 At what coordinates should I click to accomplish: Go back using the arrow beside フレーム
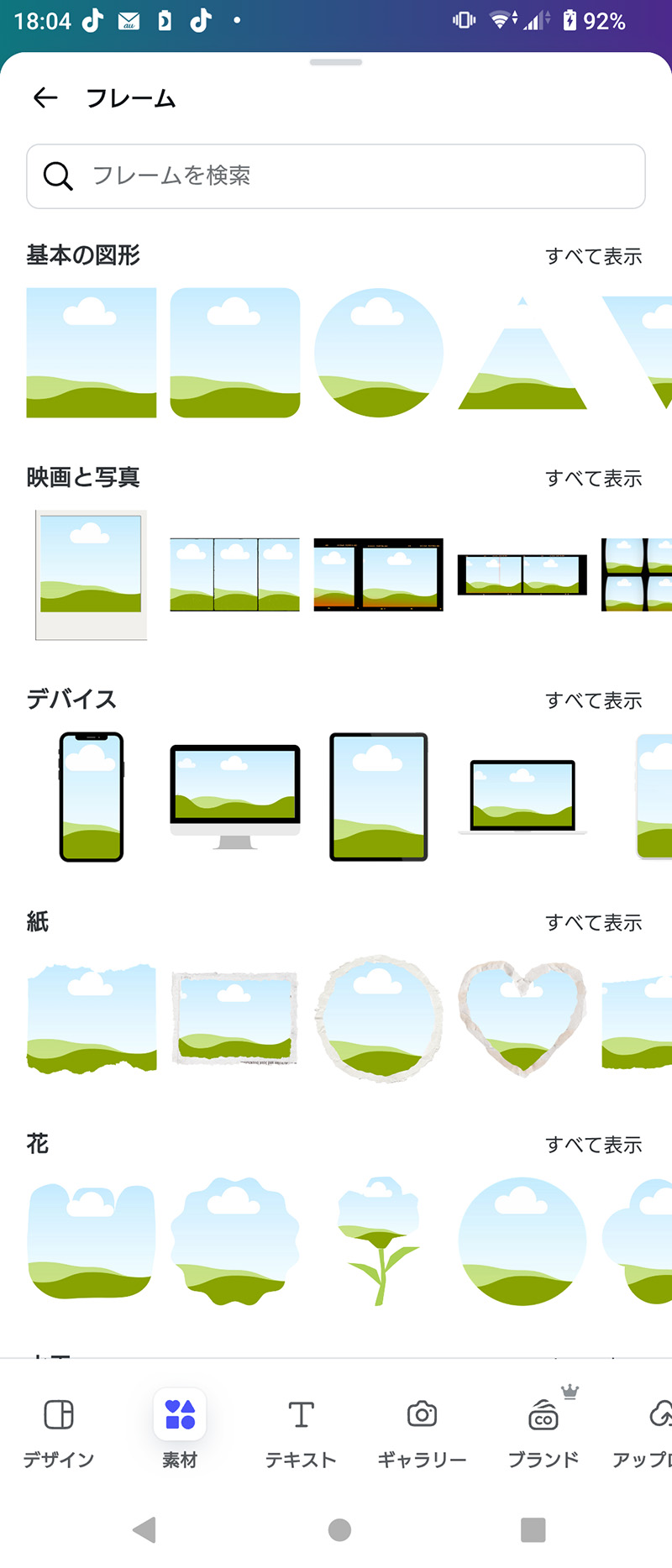45,98
